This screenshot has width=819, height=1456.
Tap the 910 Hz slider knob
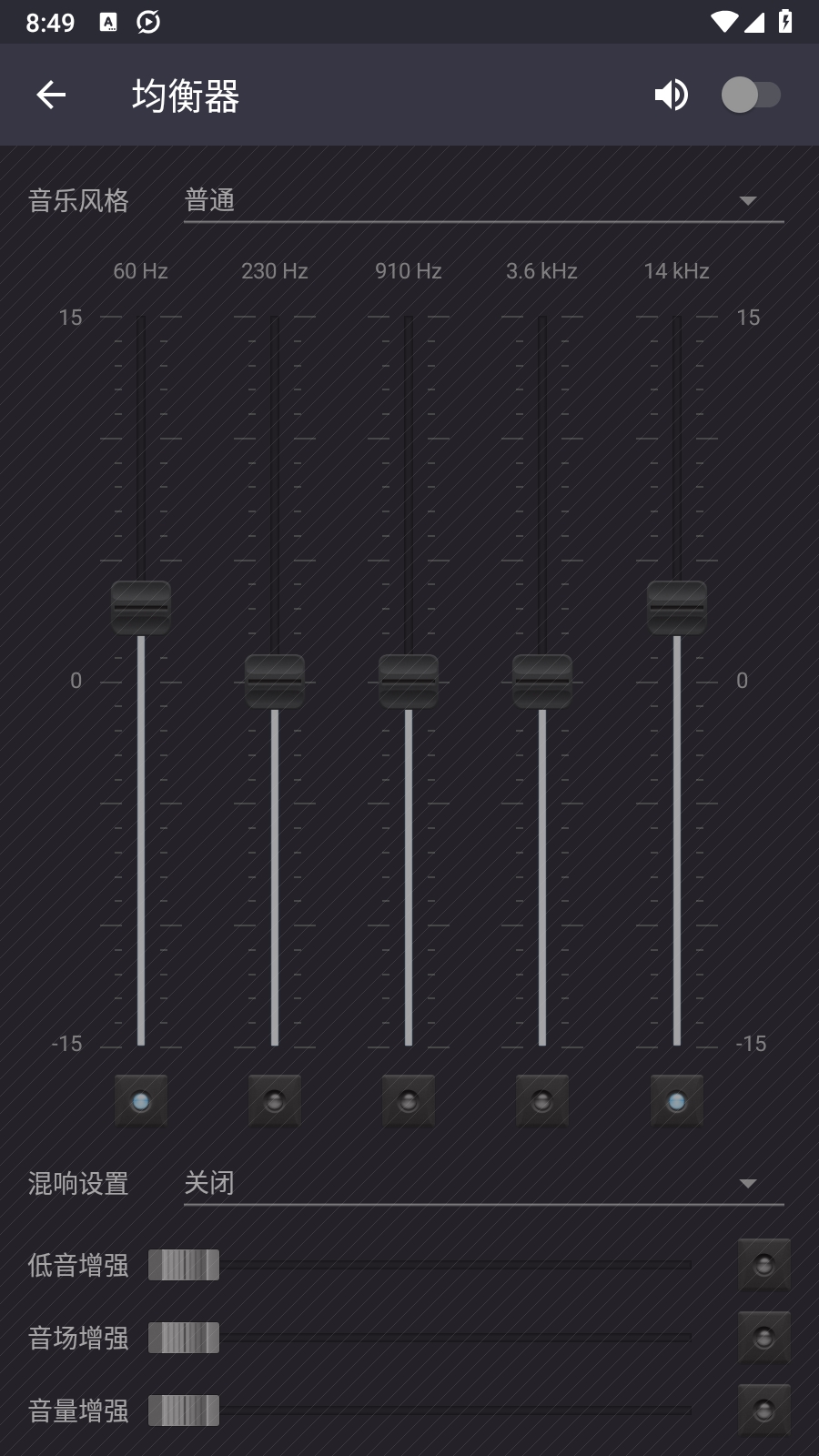click(409, 681)
